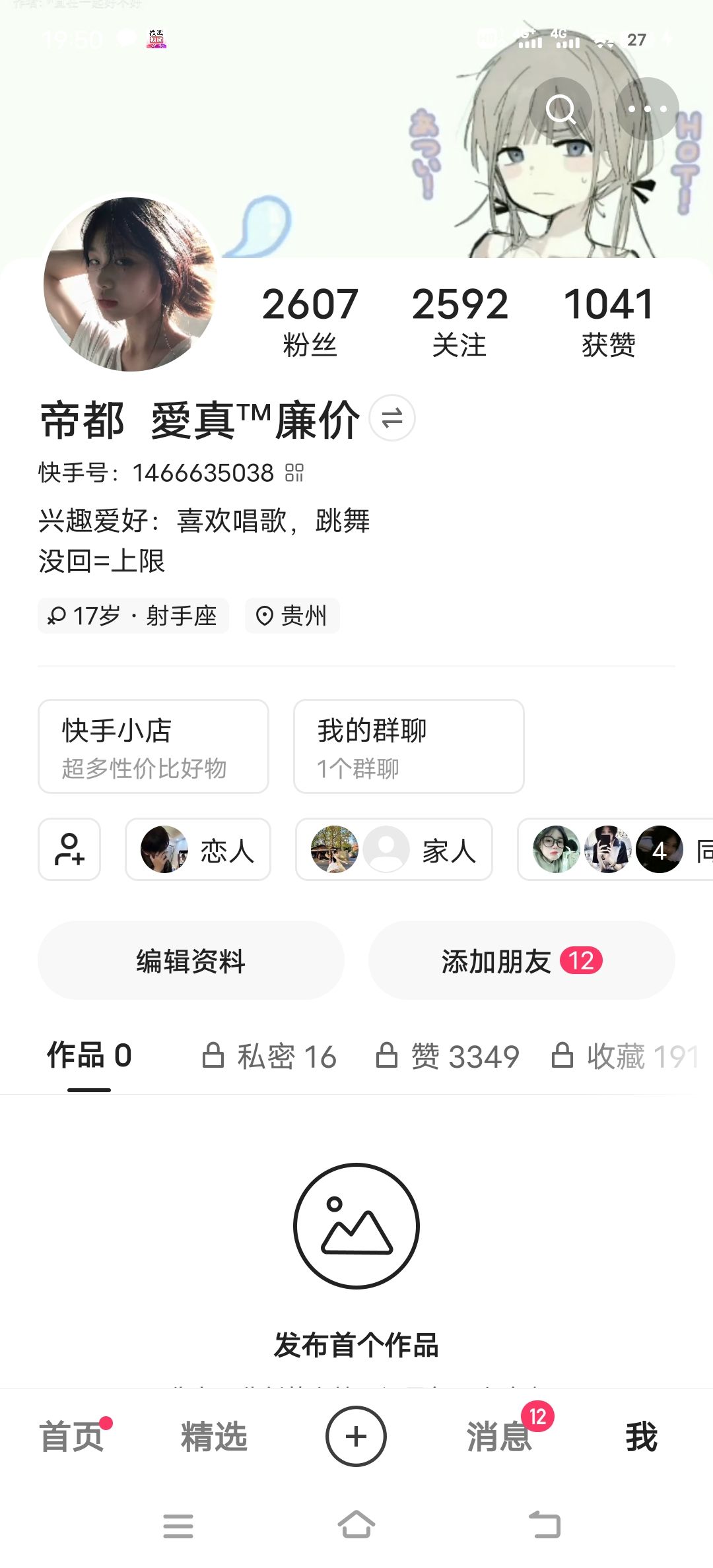Tap 编辑资料 to edit profile

[191, 961]
